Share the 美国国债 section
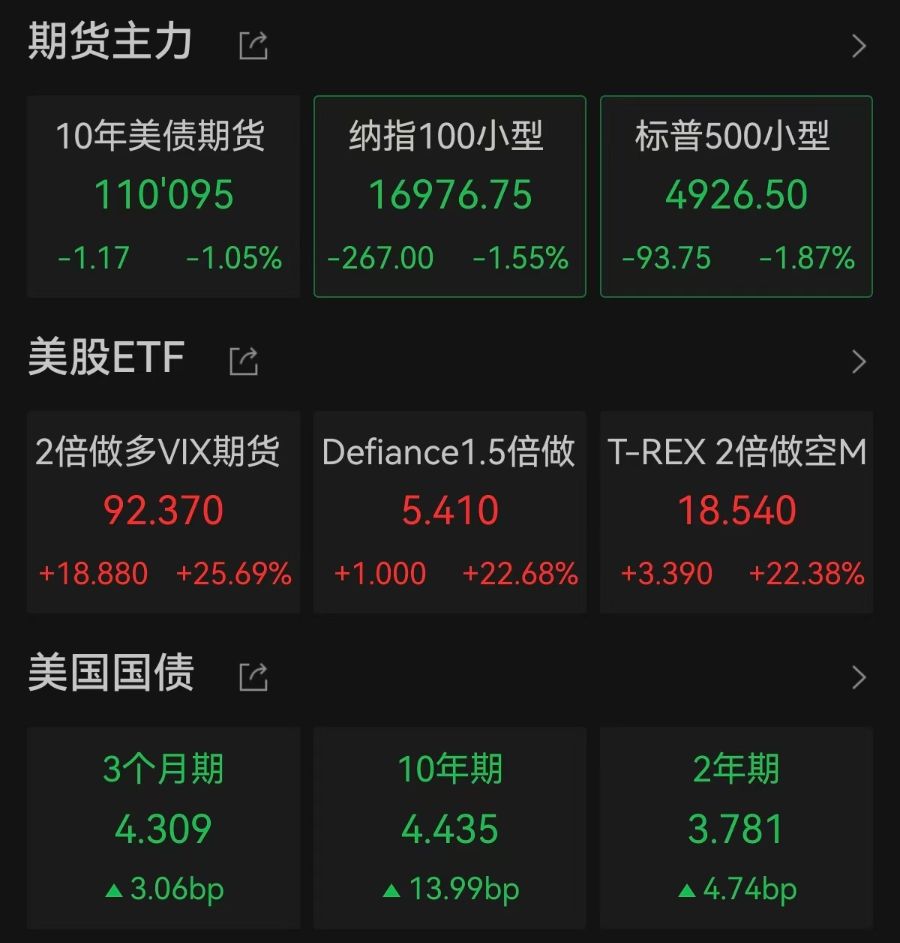 (253, 677)
